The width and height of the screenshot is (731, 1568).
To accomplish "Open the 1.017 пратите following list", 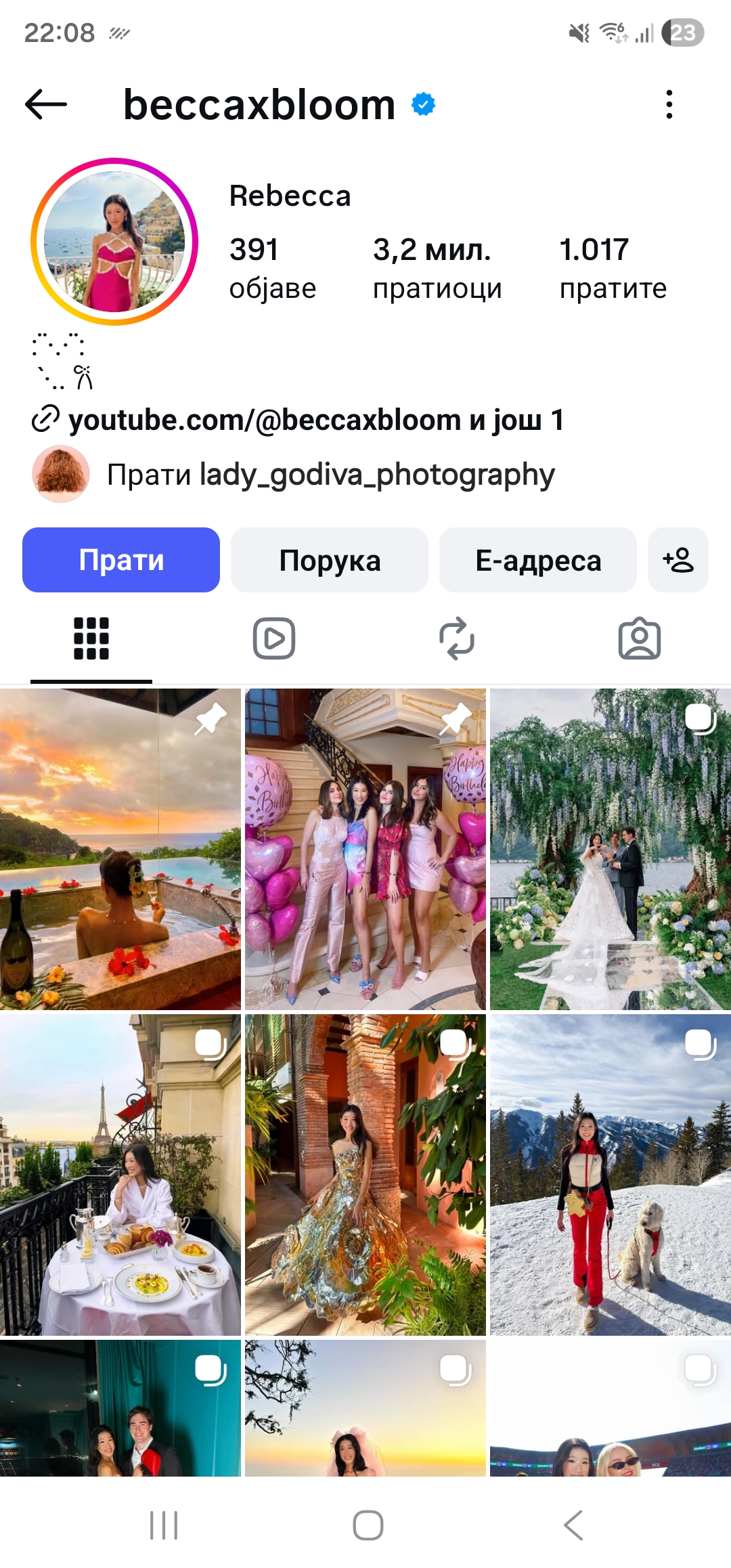I will coord(613,268).
